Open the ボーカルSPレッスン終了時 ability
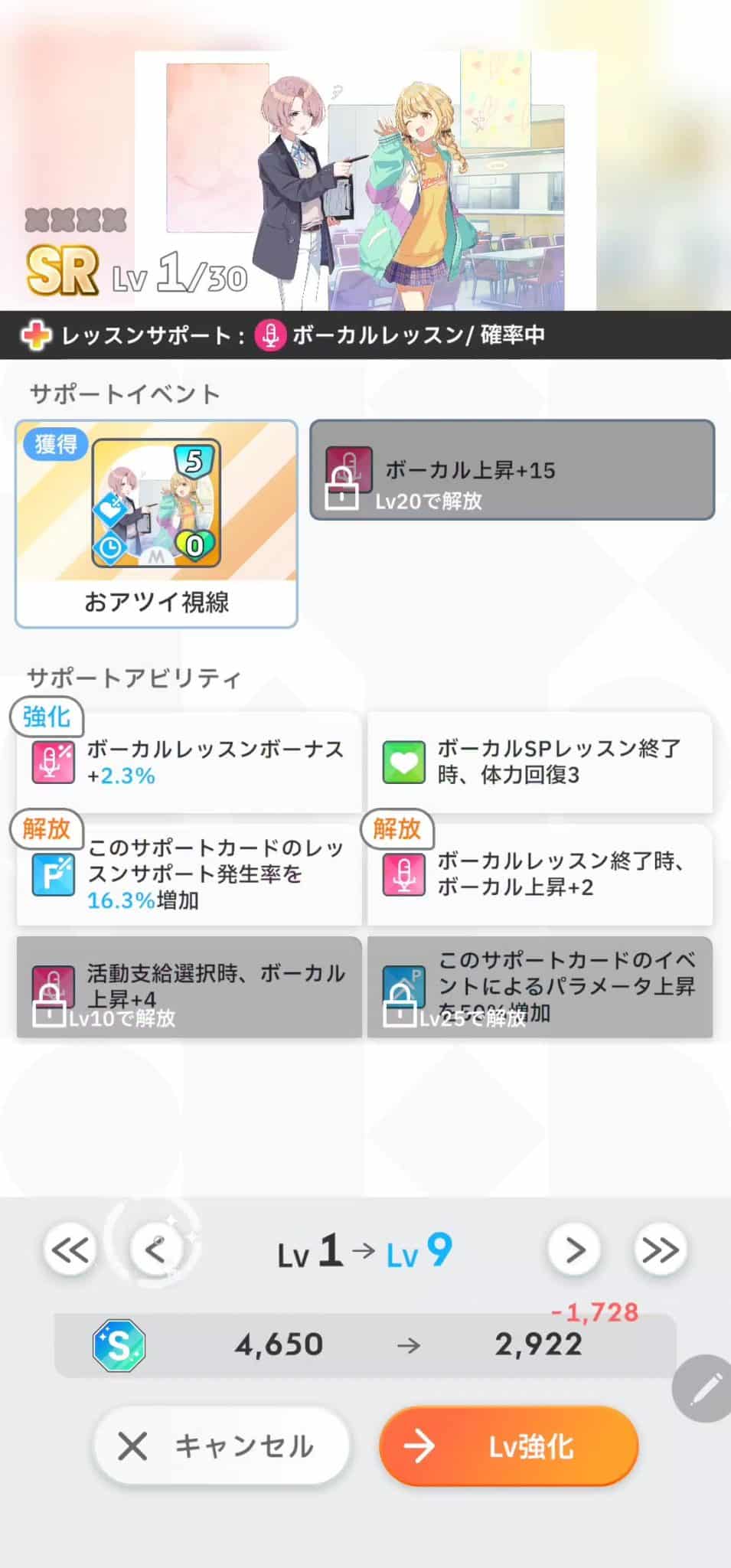The height and width of the screenshot is (1568, 731). coord(540,762)
